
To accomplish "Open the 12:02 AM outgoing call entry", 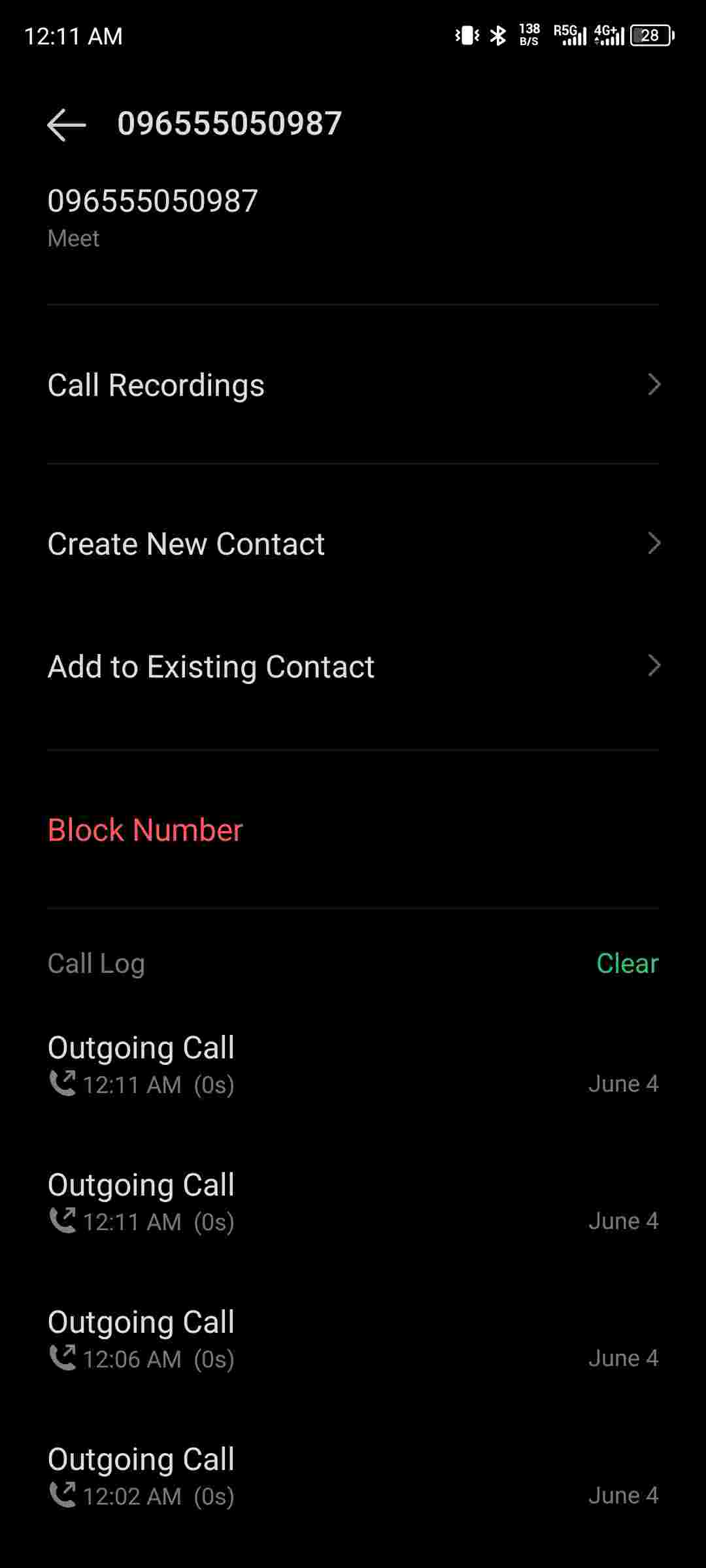I will [x=353, y=1477].
